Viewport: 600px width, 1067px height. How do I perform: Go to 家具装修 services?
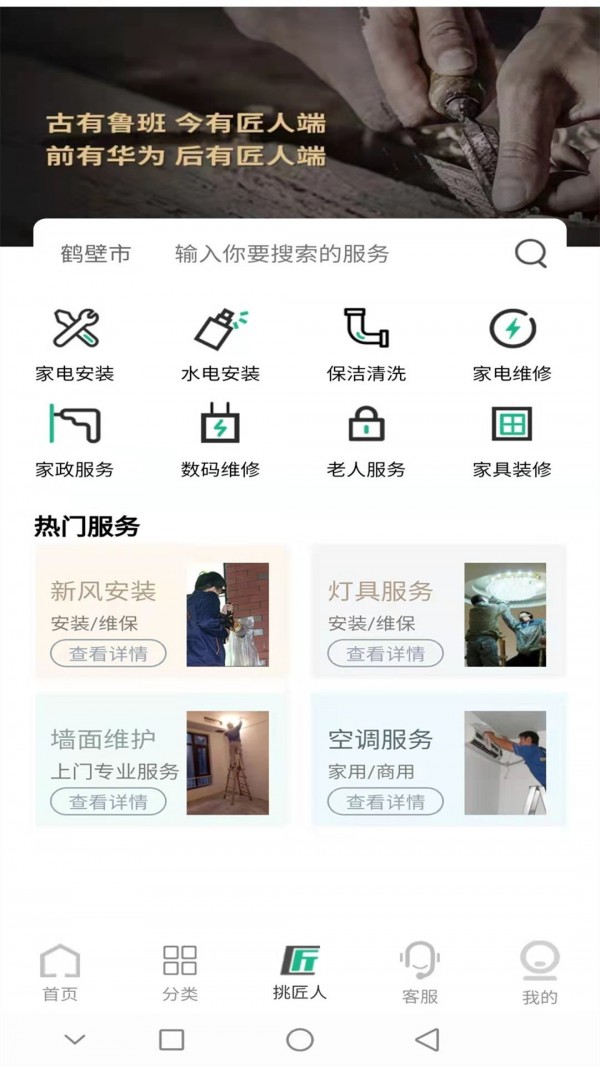pyautogui.click(x=512, y=440)
